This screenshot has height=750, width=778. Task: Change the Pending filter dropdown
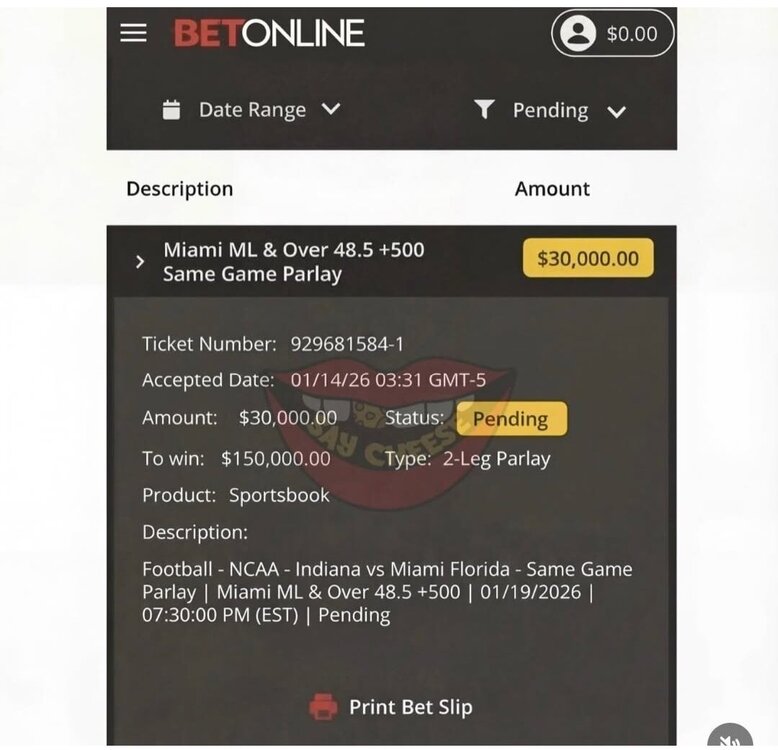pyautogui.click(x=550, y=111)
